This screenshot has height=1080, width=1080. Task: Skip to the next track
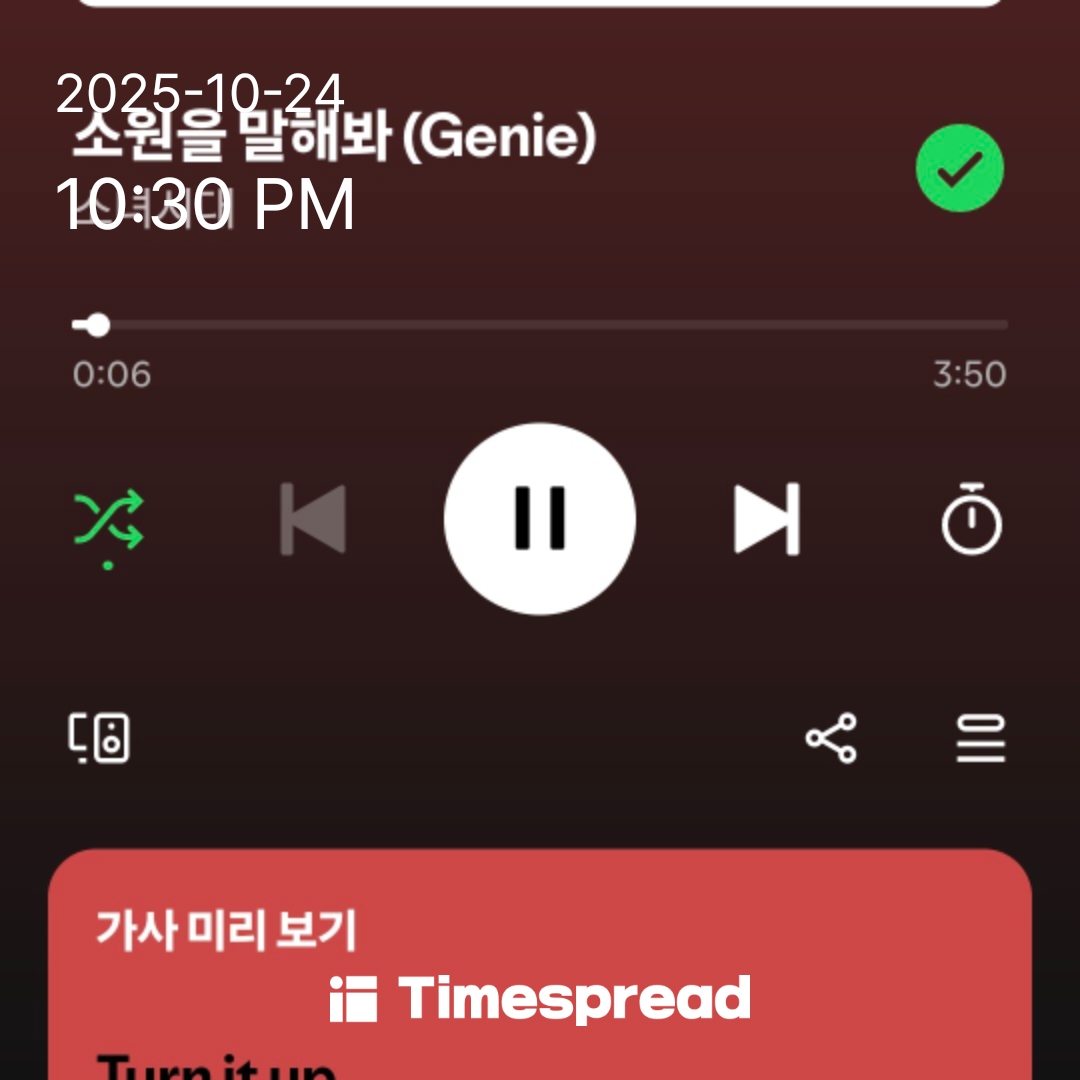pyautogui.click(x=767, y=518)
